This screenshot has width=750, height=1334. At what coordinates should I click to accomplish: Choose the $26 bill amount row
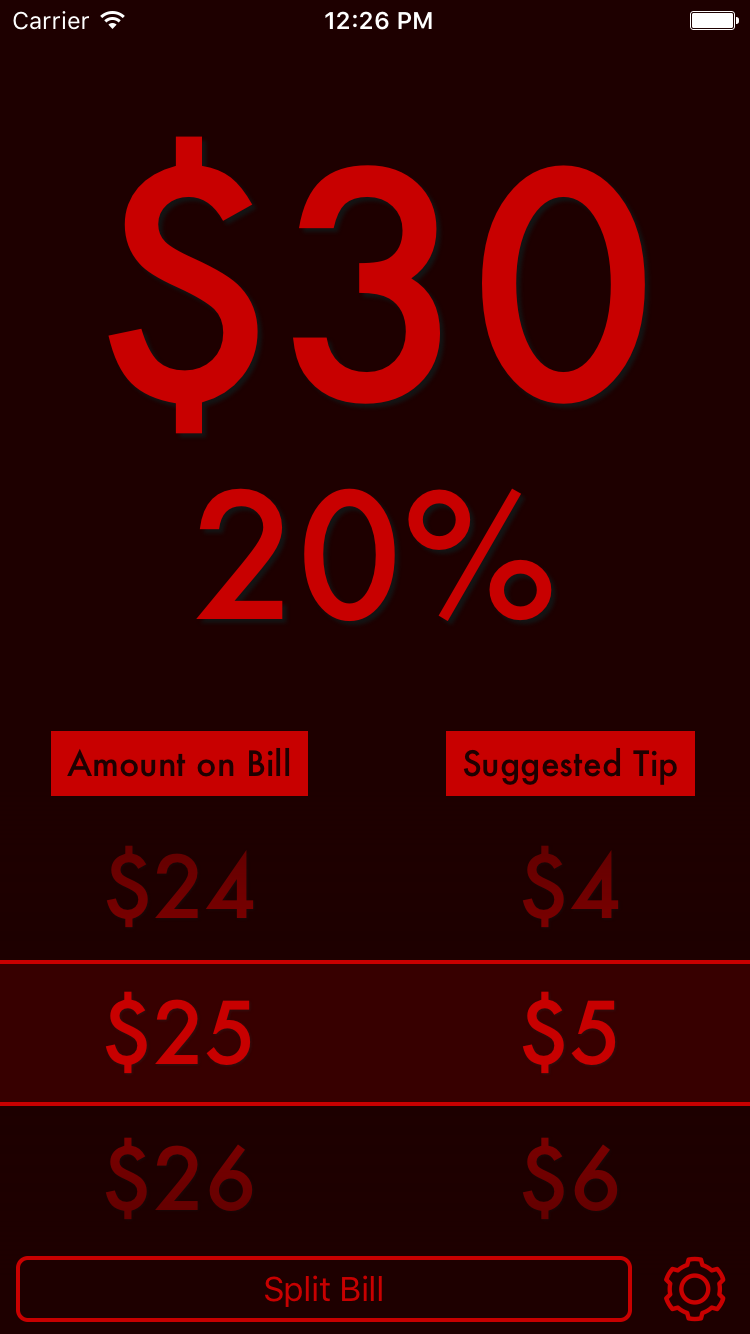coord(181,1178)
